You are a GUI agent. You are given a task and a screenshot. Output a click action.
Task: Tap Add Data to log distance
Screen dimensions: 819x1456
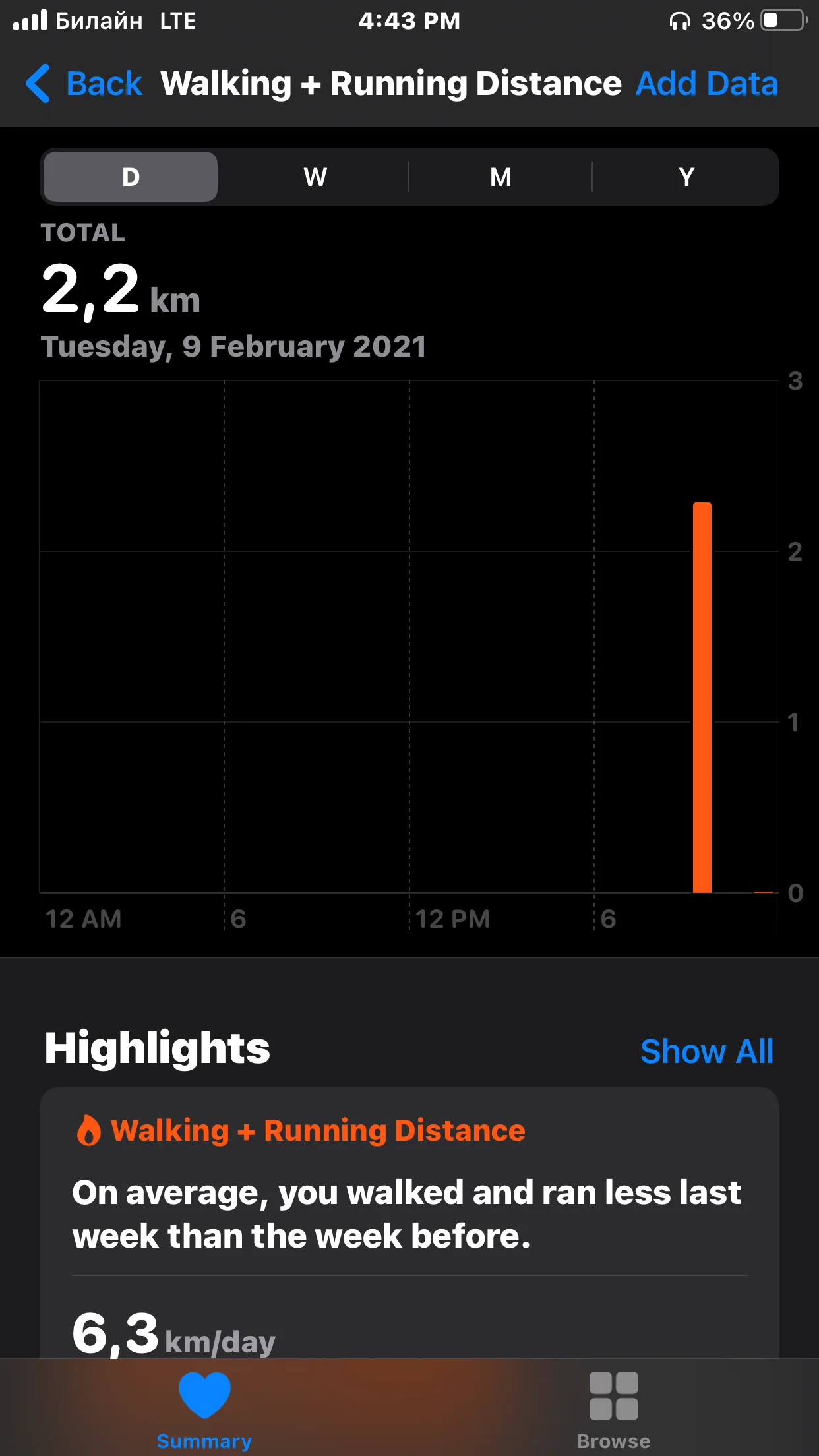pyautogui.click(x=706, y=84)
